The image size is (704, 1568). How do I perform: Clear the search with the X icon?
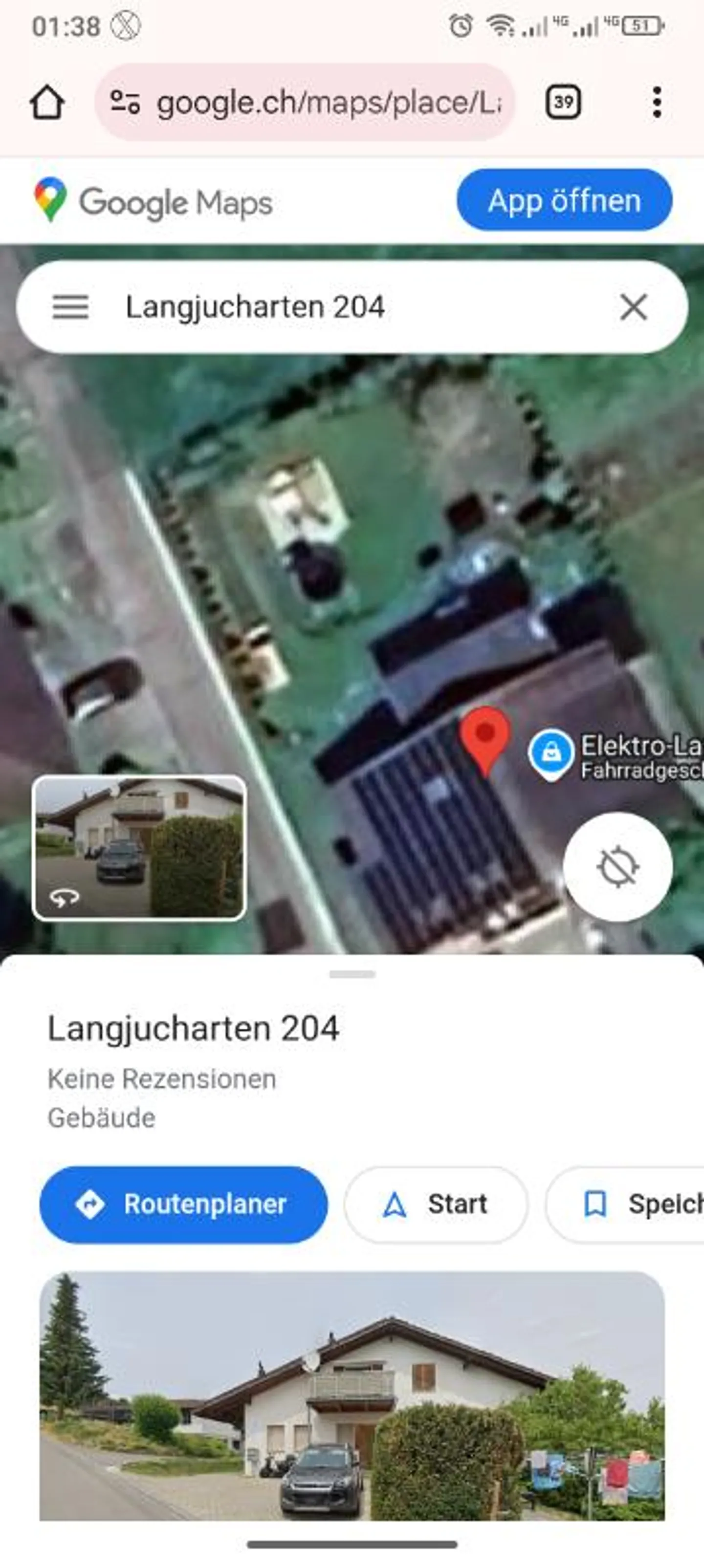(x=634, y=307)
